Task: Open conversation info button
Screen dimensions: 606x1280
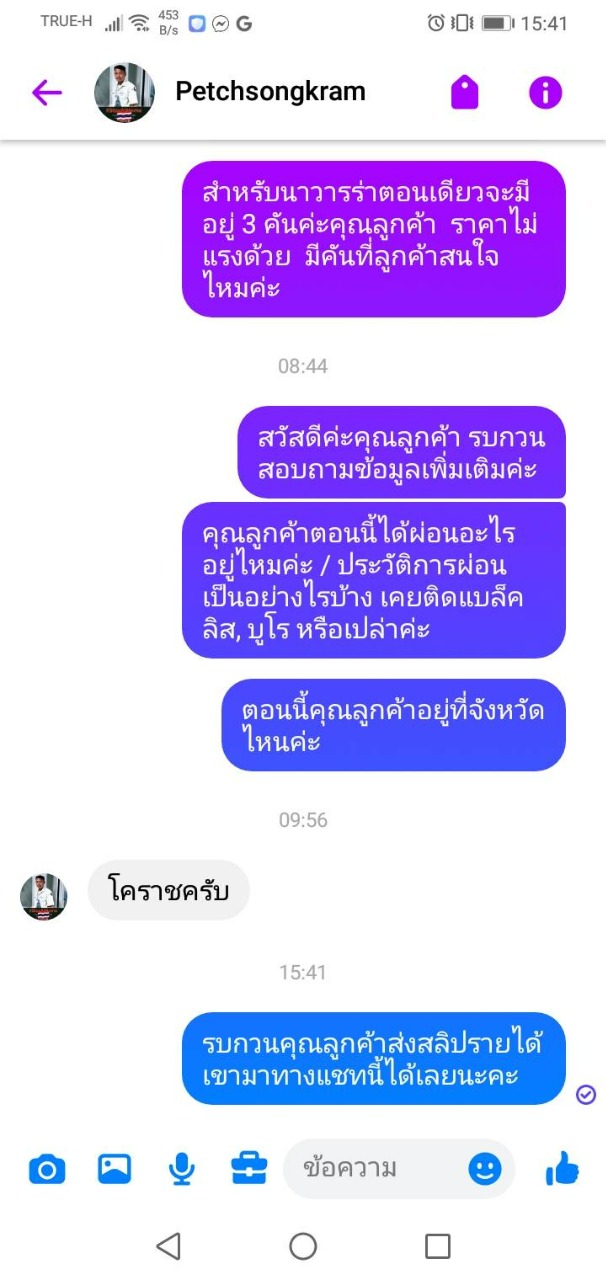Action: click(x=545, y=93)
